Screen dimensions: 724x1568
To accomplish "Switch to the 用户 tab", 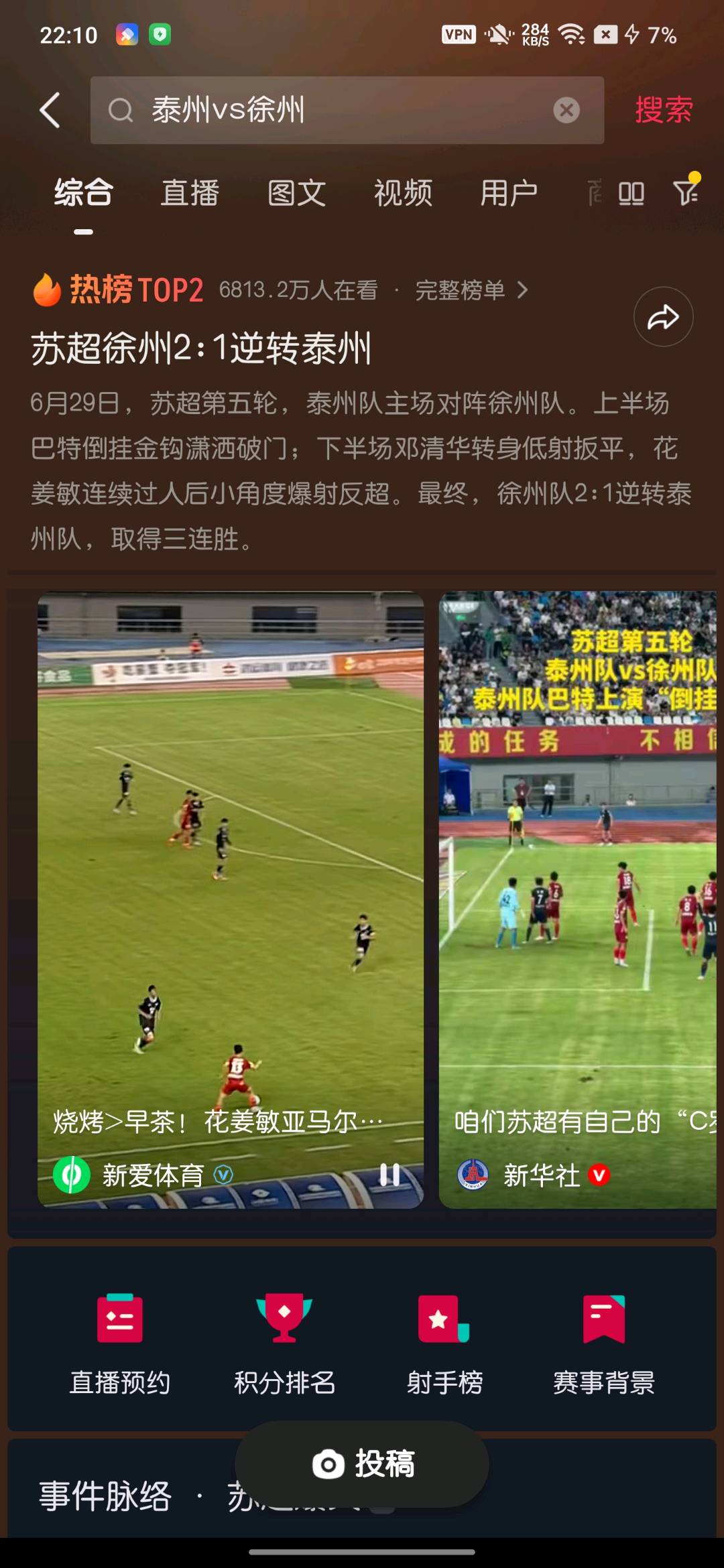I will point(509,194).
